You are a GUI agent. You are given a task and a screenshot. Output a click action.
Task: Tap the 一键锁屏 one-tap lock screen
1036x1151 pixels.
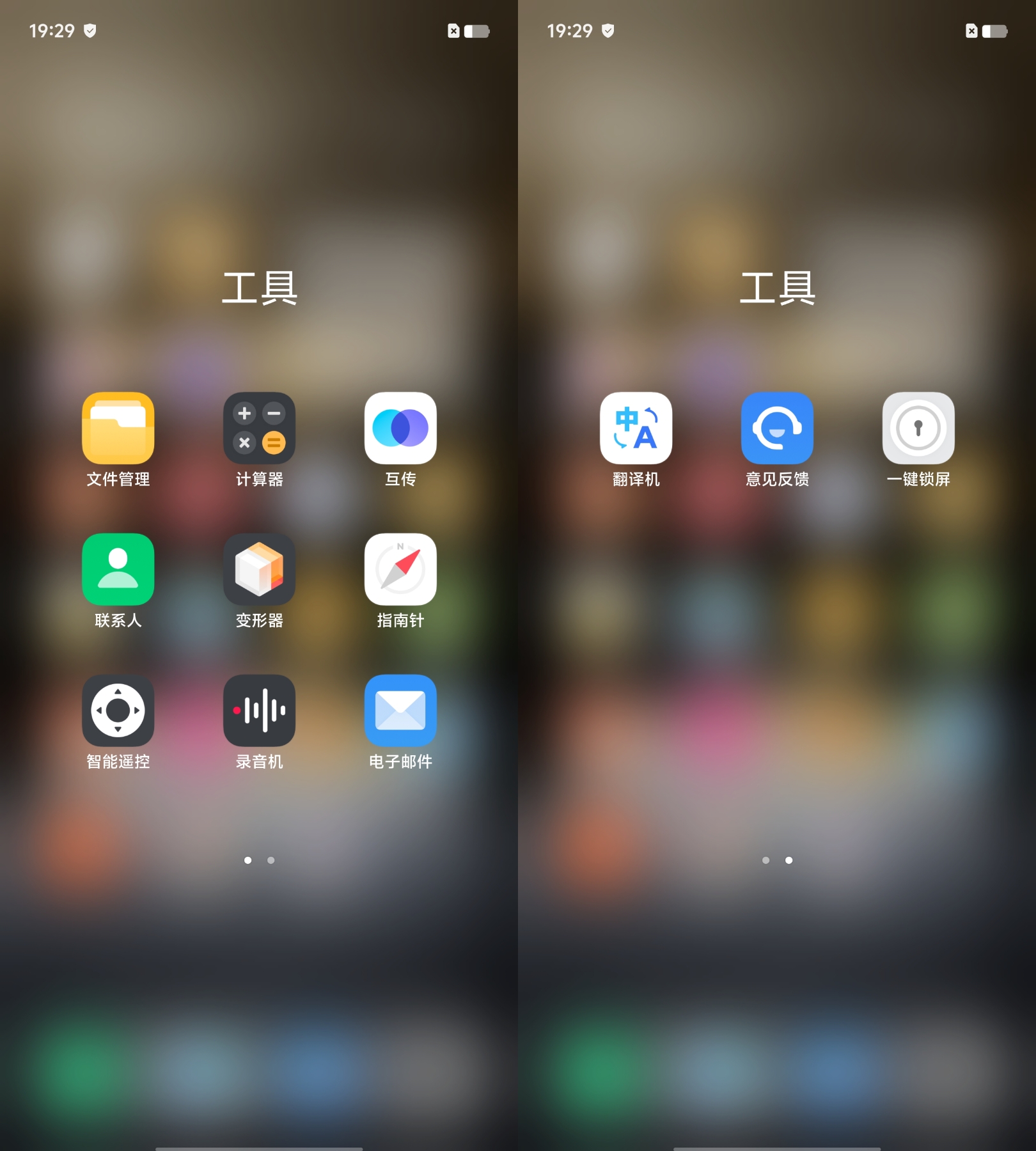918,428
